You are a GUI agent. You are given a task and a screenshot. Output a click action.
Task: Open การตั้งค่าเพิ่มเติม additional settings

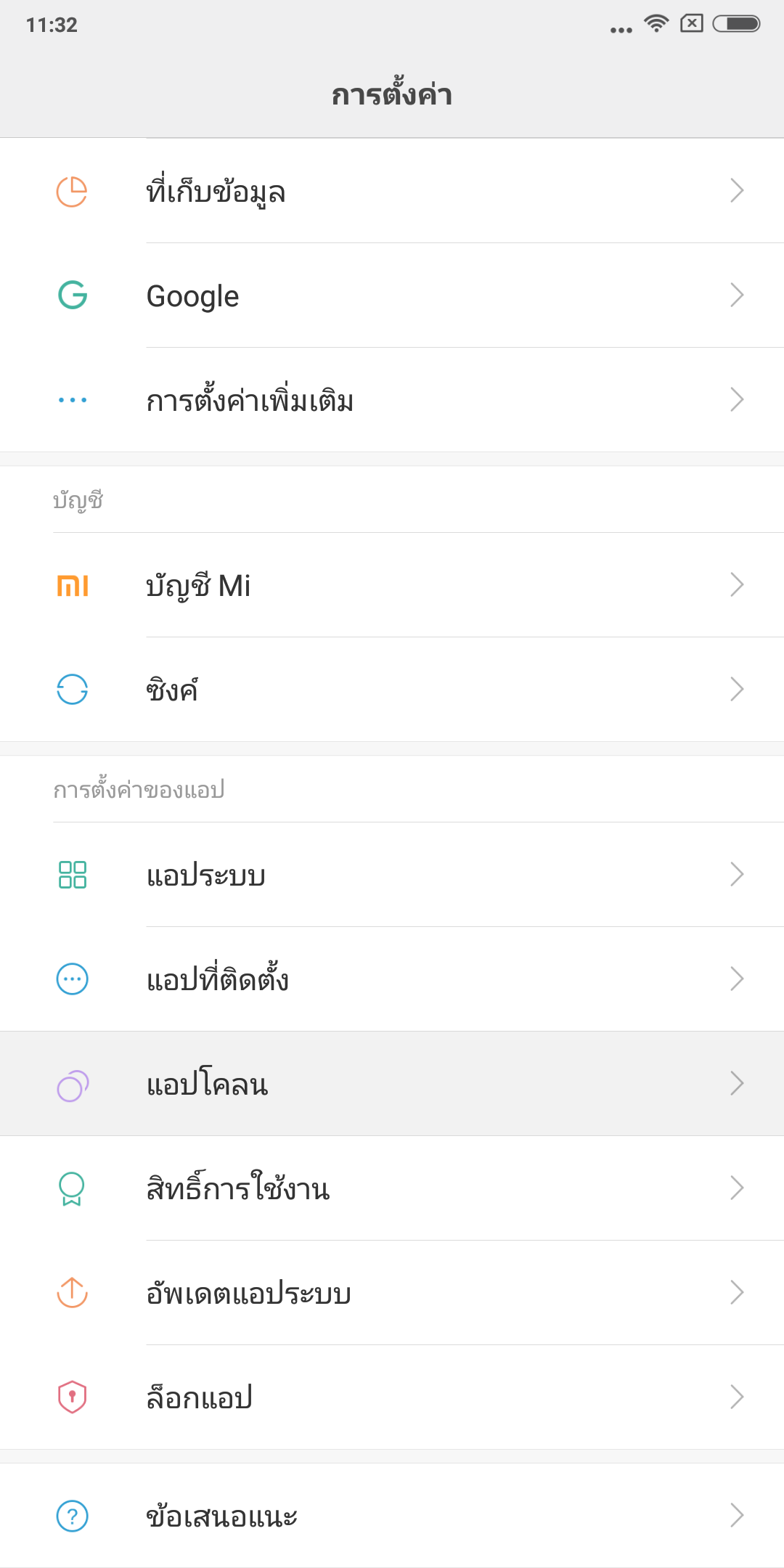coord(392,400)
